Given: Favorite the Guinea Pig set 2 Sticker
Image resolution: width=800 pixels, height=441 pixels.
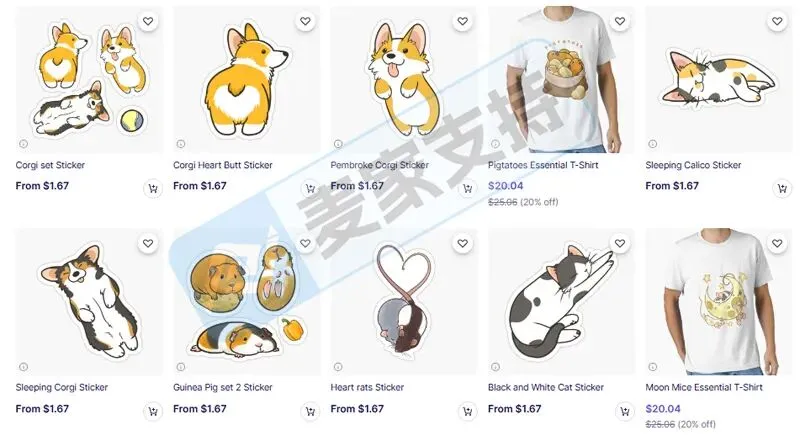Looking at the screenshot, I should tap(305, 243).
